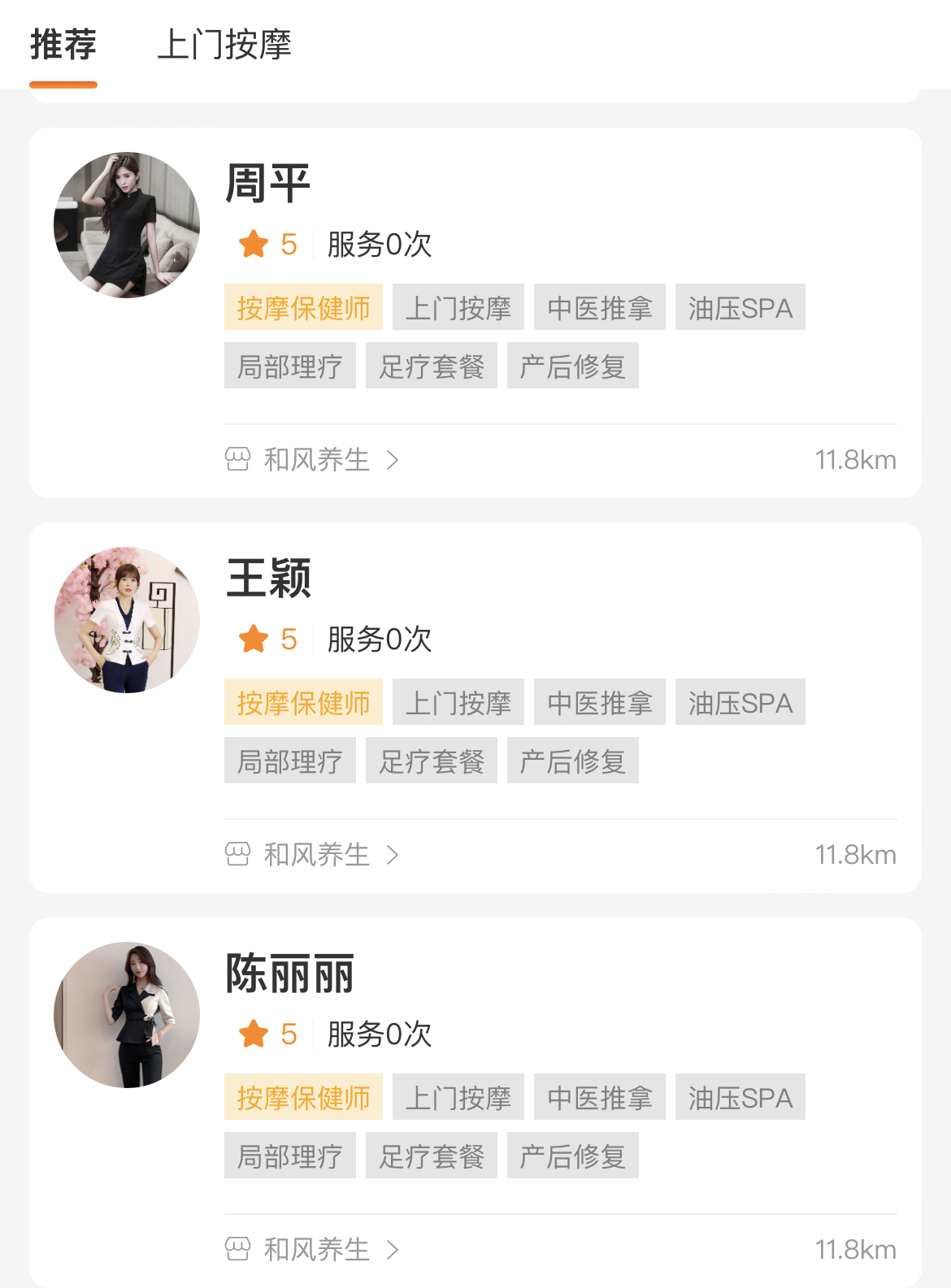Open 和风养生 shop link under 周平
The image size is (951, 1288).
click(x=313, y=460)
